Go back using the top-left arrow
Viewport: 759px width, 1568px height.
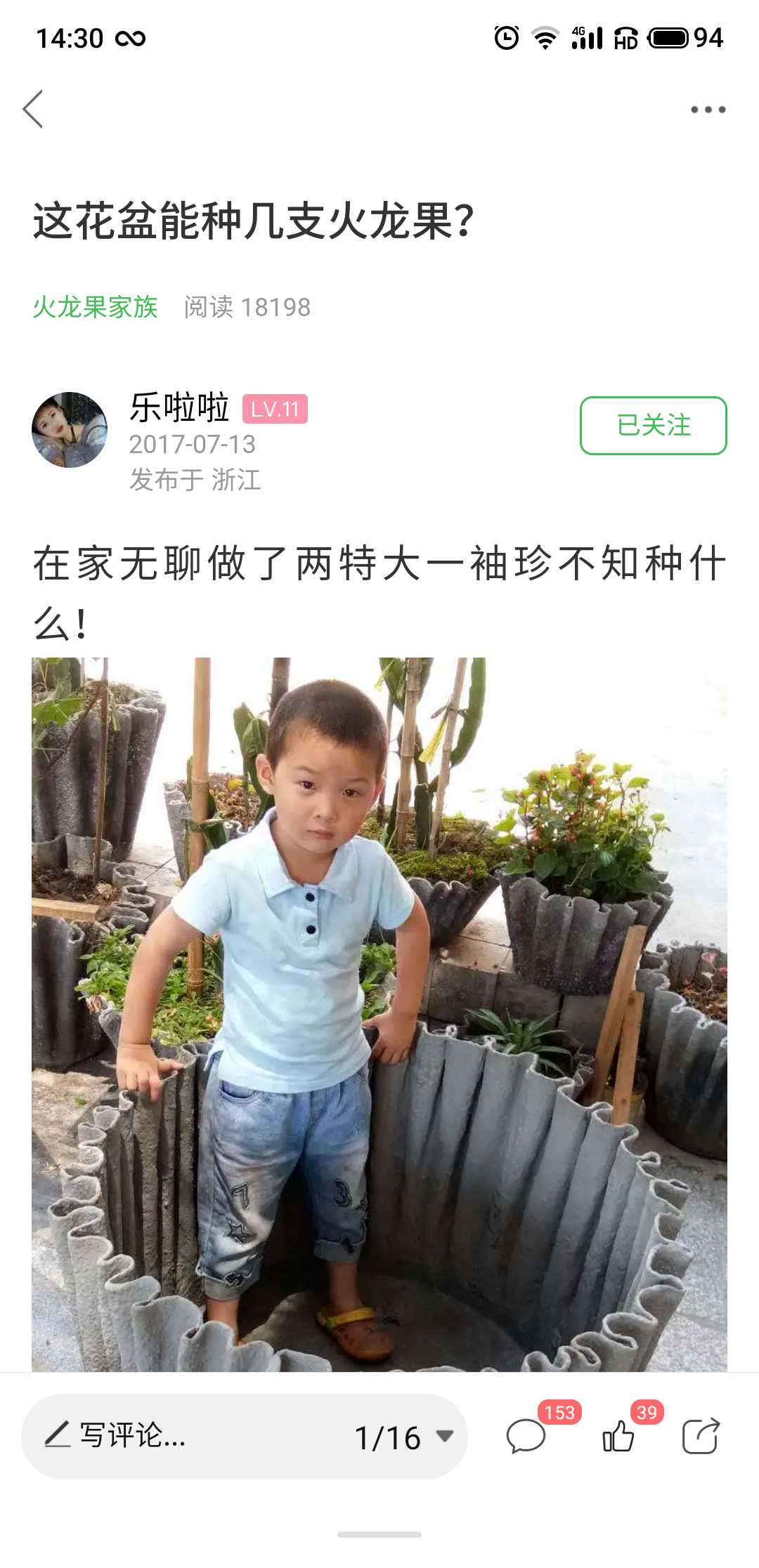click(33, 109)
